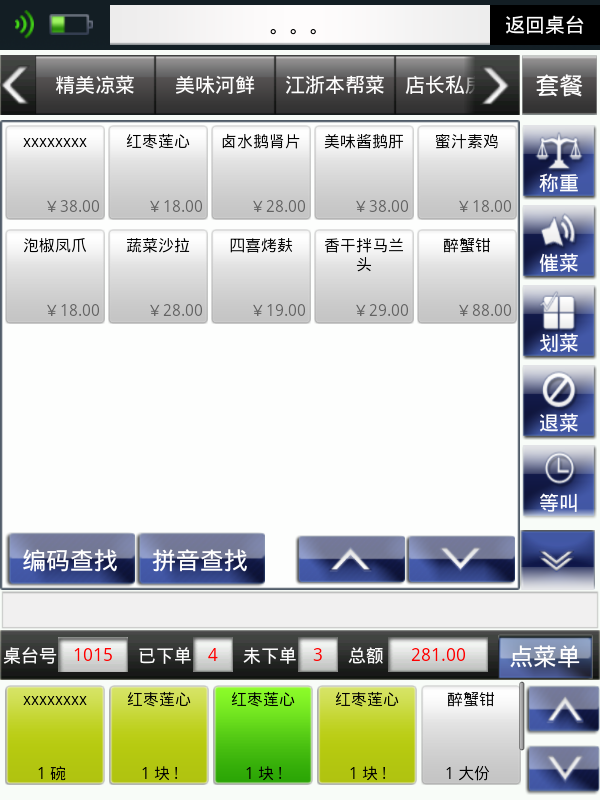This screenshot has width=600, height=800.
Task: Switch to the 美味河鲜 category tab
Action: [x=215, y=86]
